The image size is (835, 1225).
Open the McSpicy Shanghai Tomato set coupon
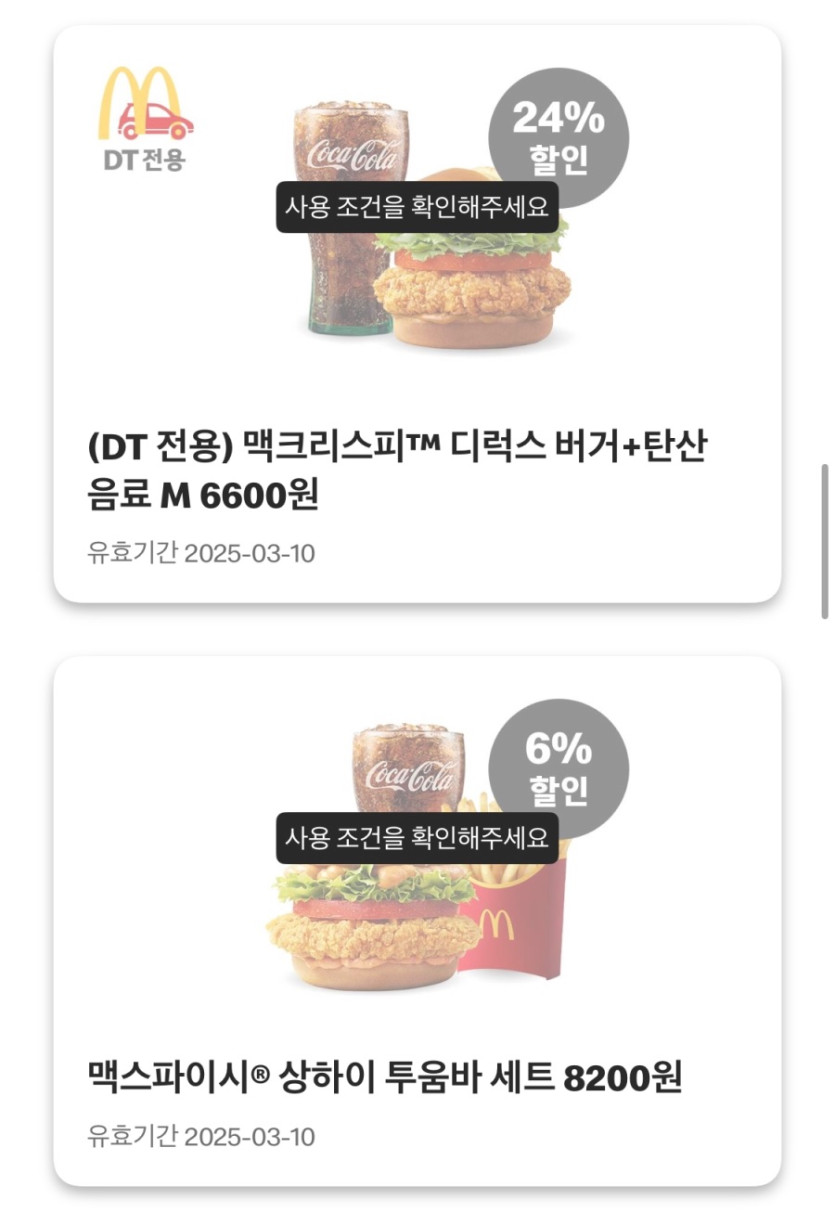pyautogui.click(x=416, y=920)
